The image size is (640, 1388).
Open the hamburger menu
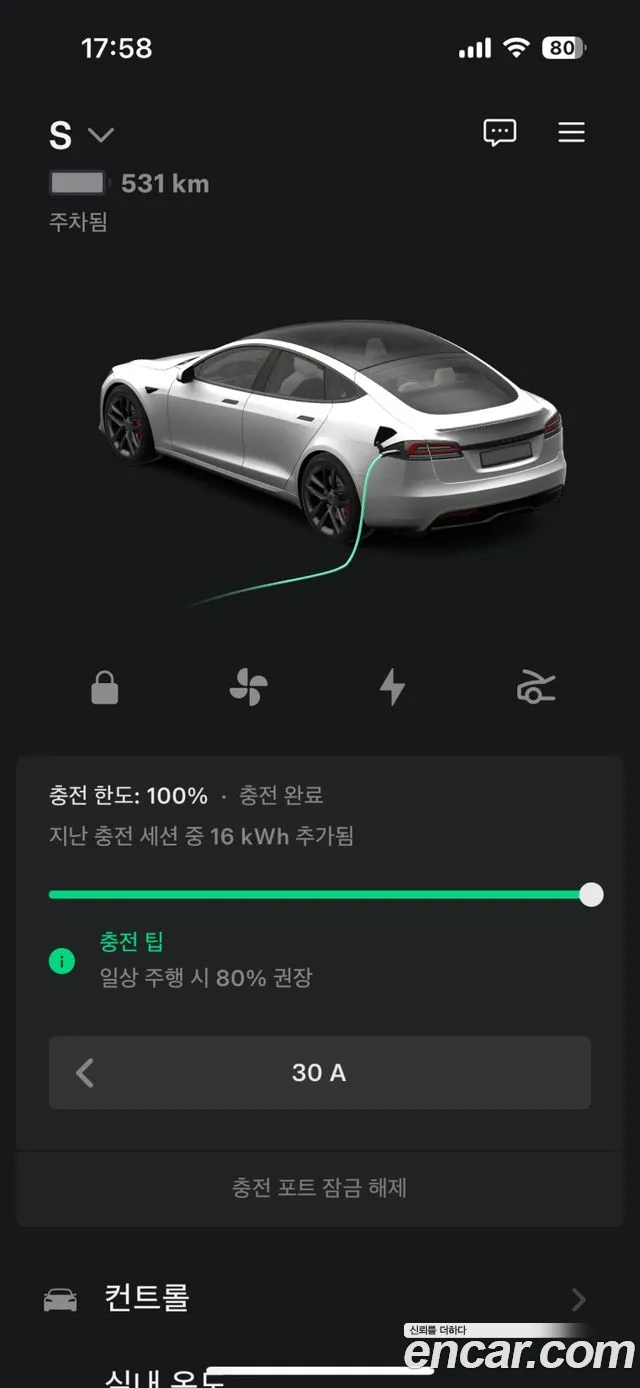pos(571,133)
